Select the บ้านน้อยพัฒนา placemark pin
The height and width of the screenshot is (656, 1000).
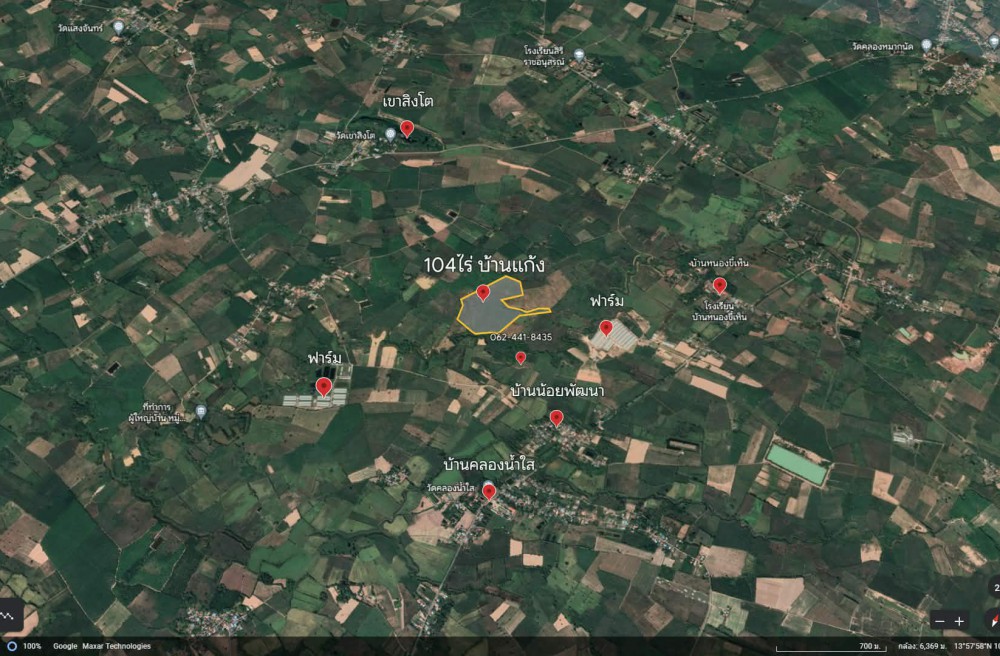click(556, 418)
